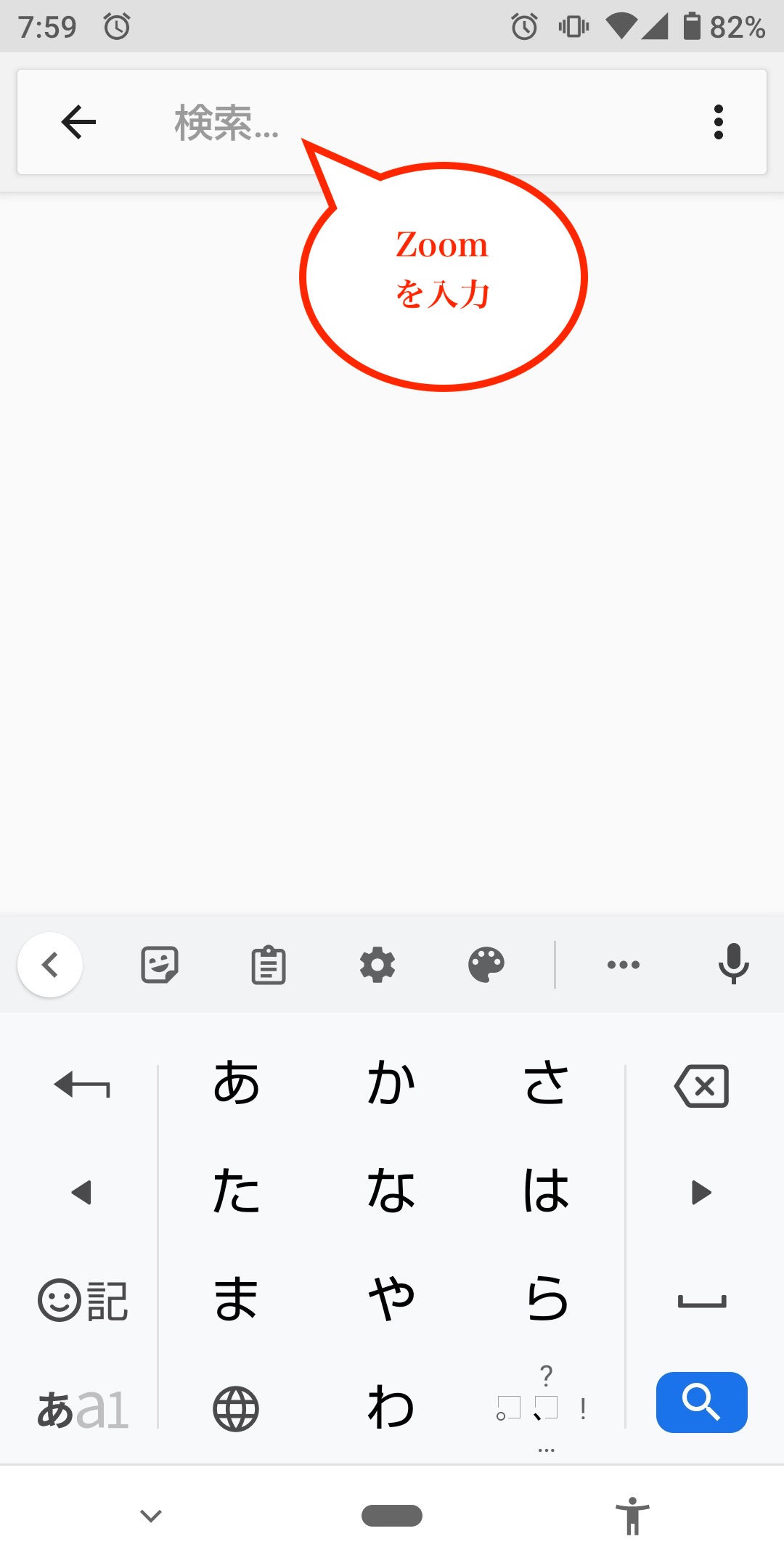This screenshot has width=784, height=1568.
Task: Switch input mode with あa1 key
Action: click(82, 1410)
